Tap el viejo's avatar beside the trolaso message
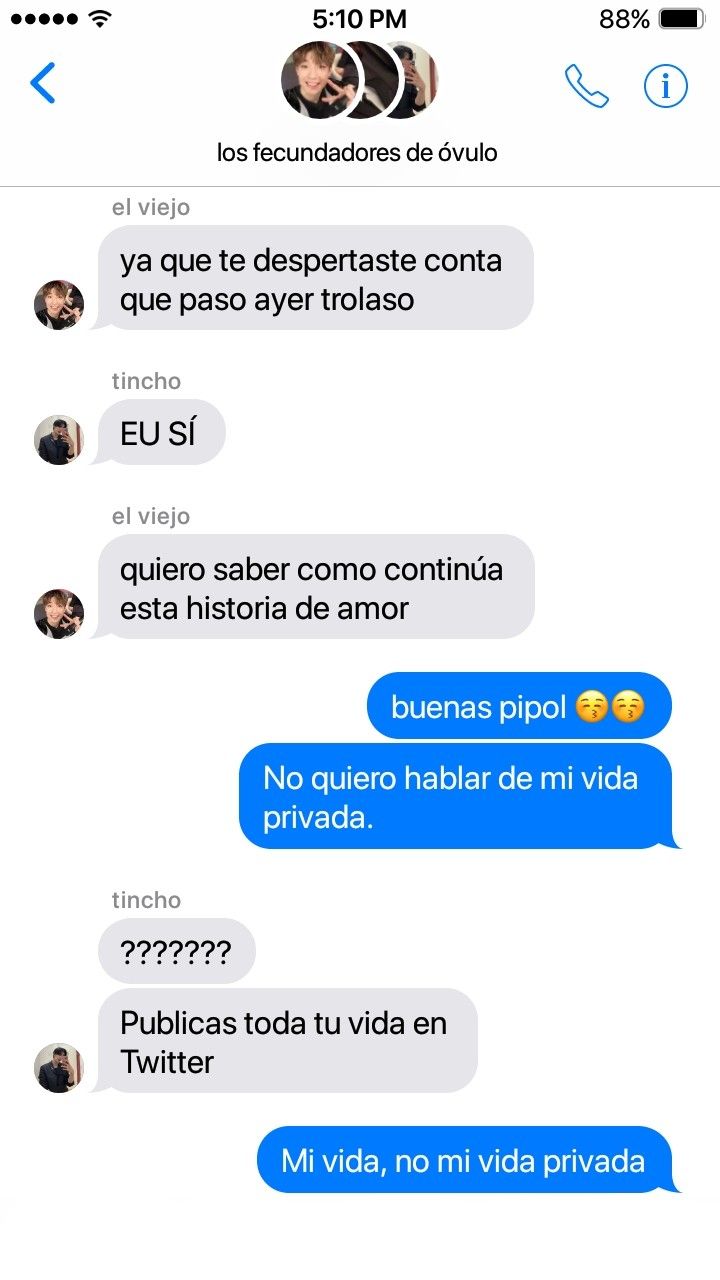Viewport: 720px width, 1280px height. pos(59,305)
